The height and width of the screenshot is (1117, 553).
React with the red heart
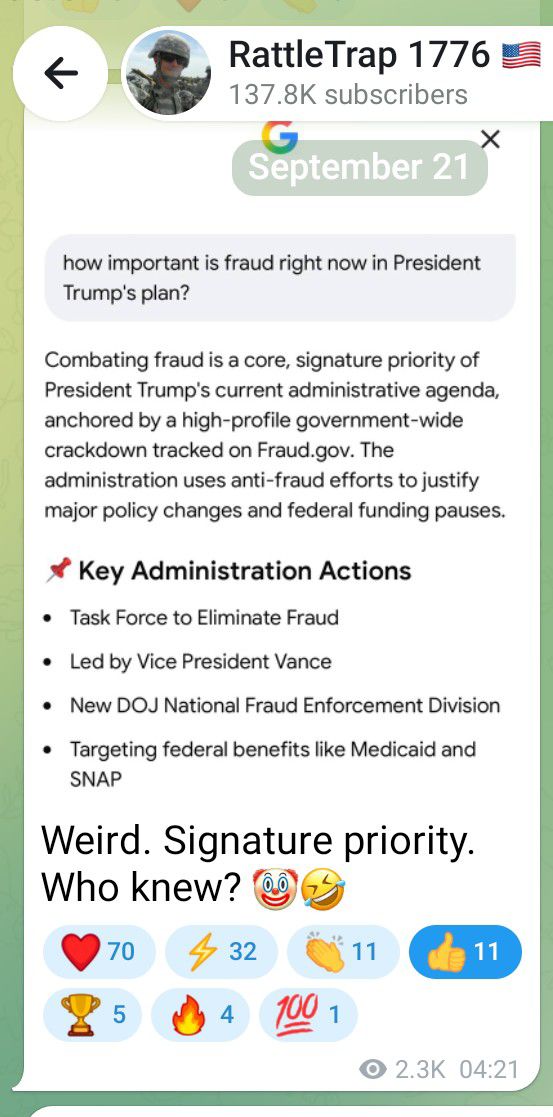[x=99, y=951]
